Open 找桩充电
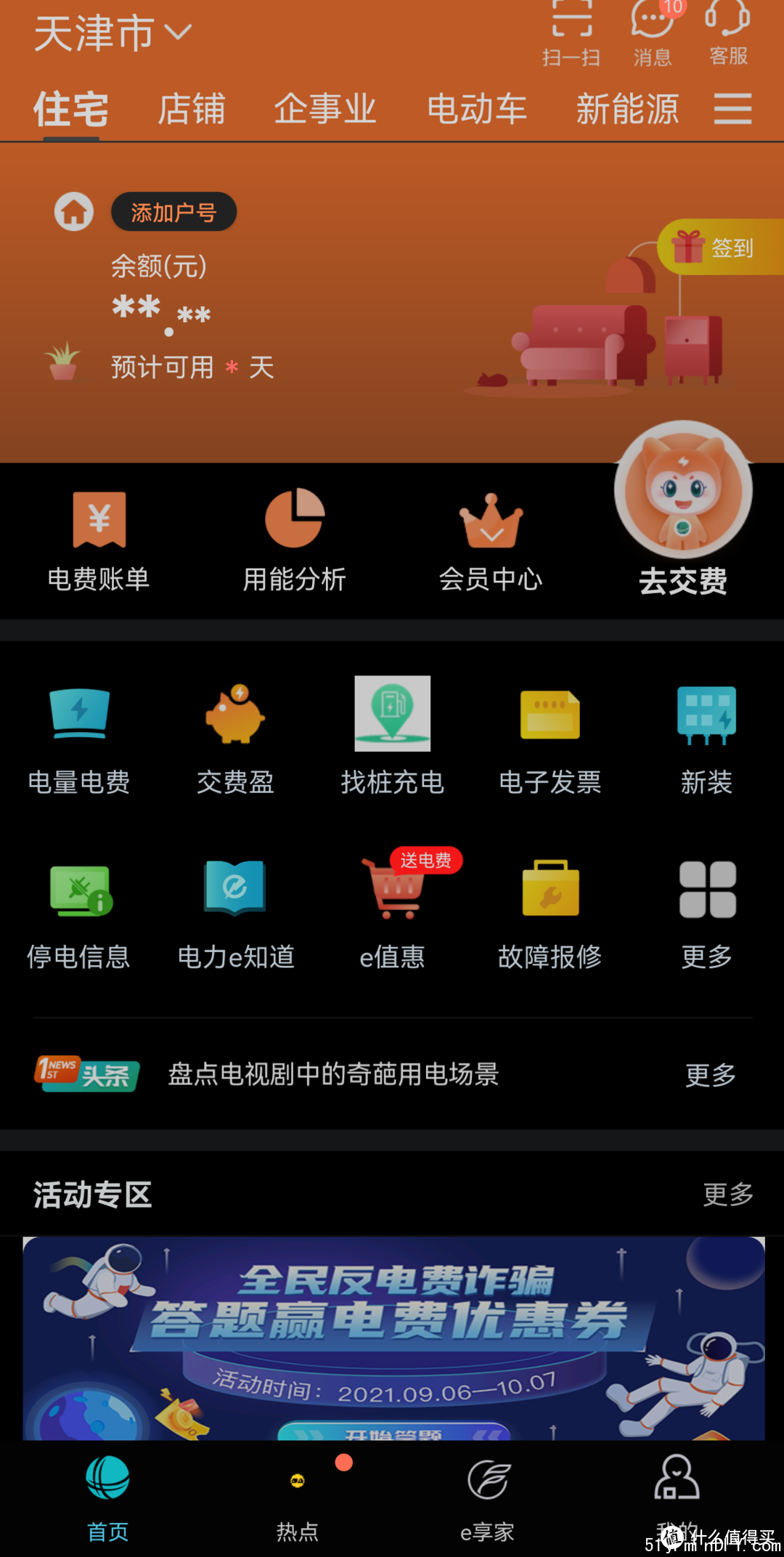The image size is (784, 1557). pos(392,735)
